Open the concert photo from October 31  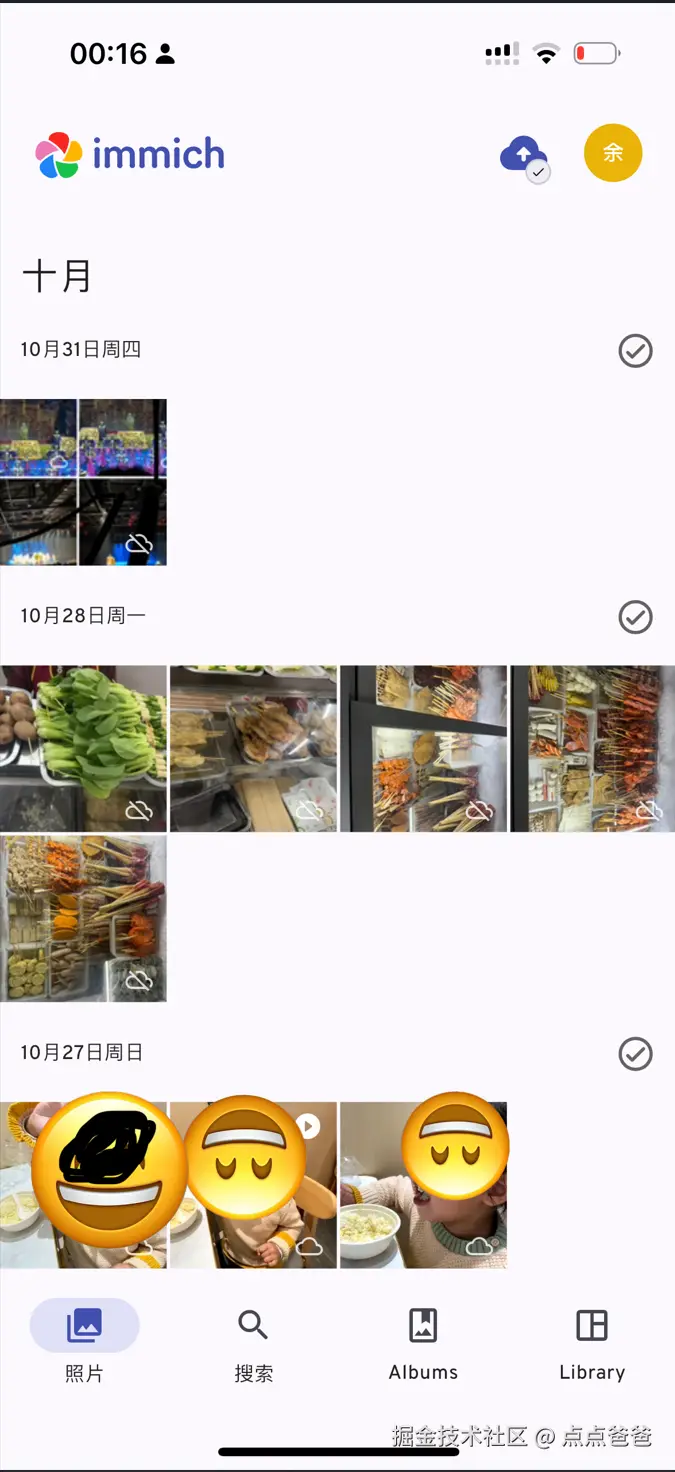coord(83,482)
